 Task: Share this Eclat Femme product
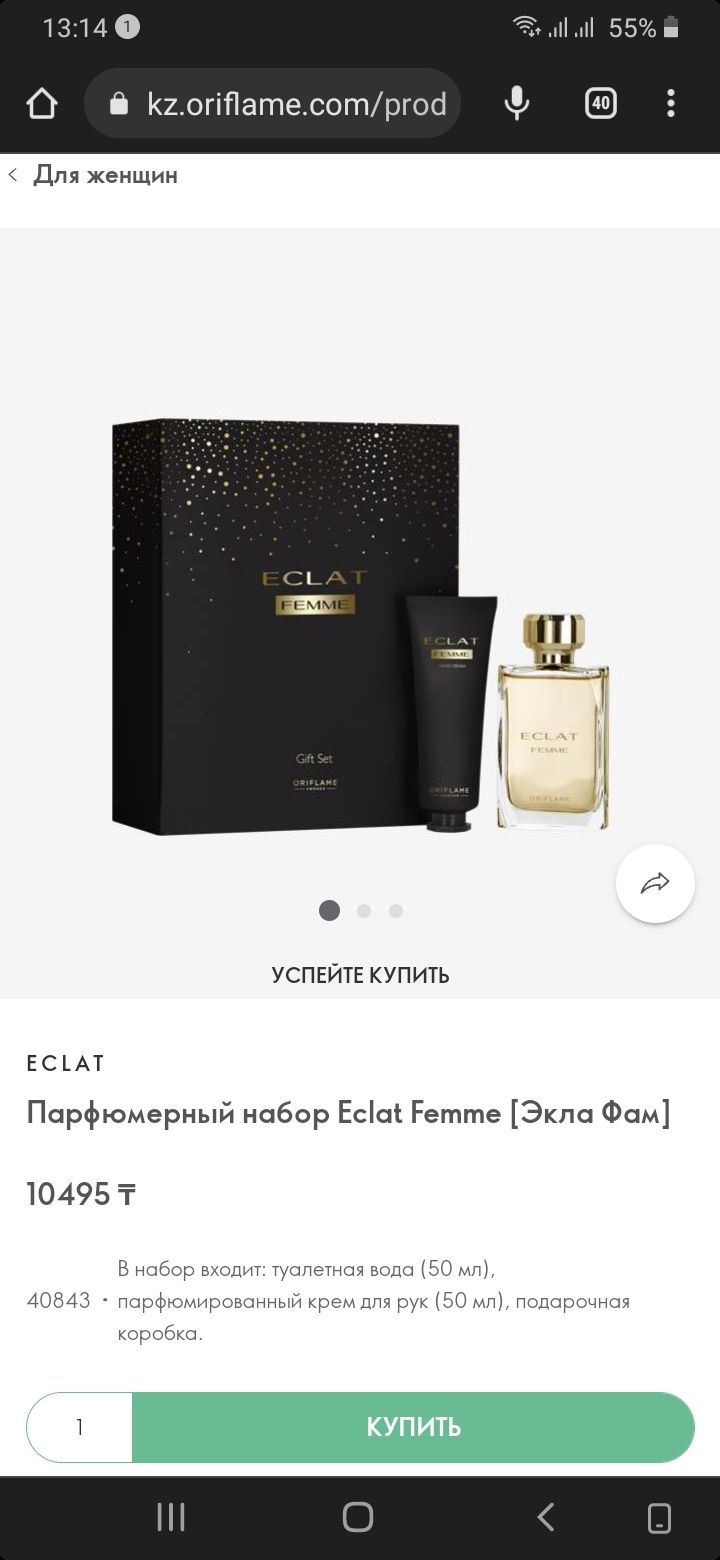click(x=655, y=883)
